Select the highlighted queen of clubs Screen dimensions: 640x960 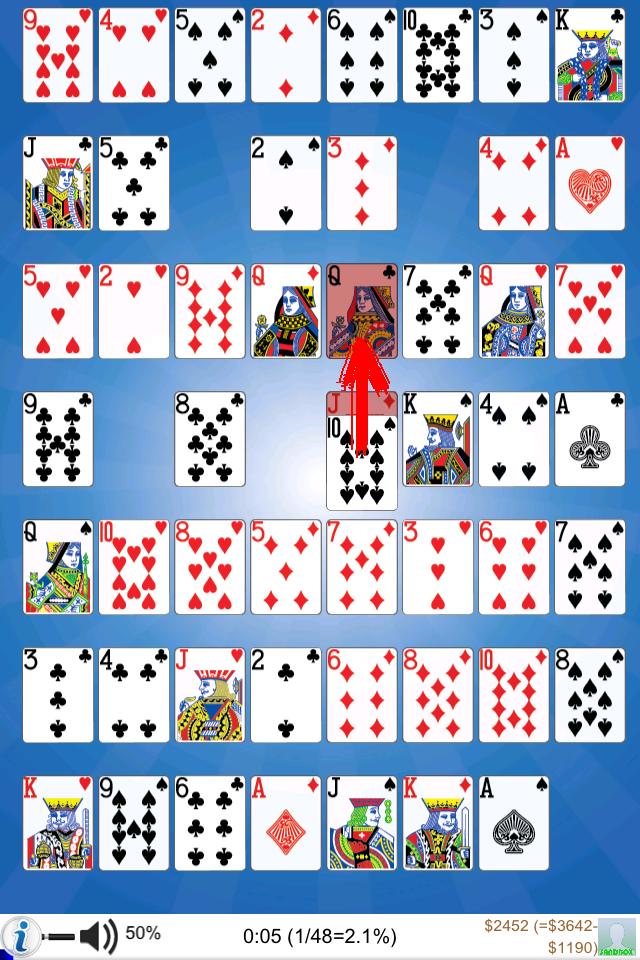coord(361,311)
